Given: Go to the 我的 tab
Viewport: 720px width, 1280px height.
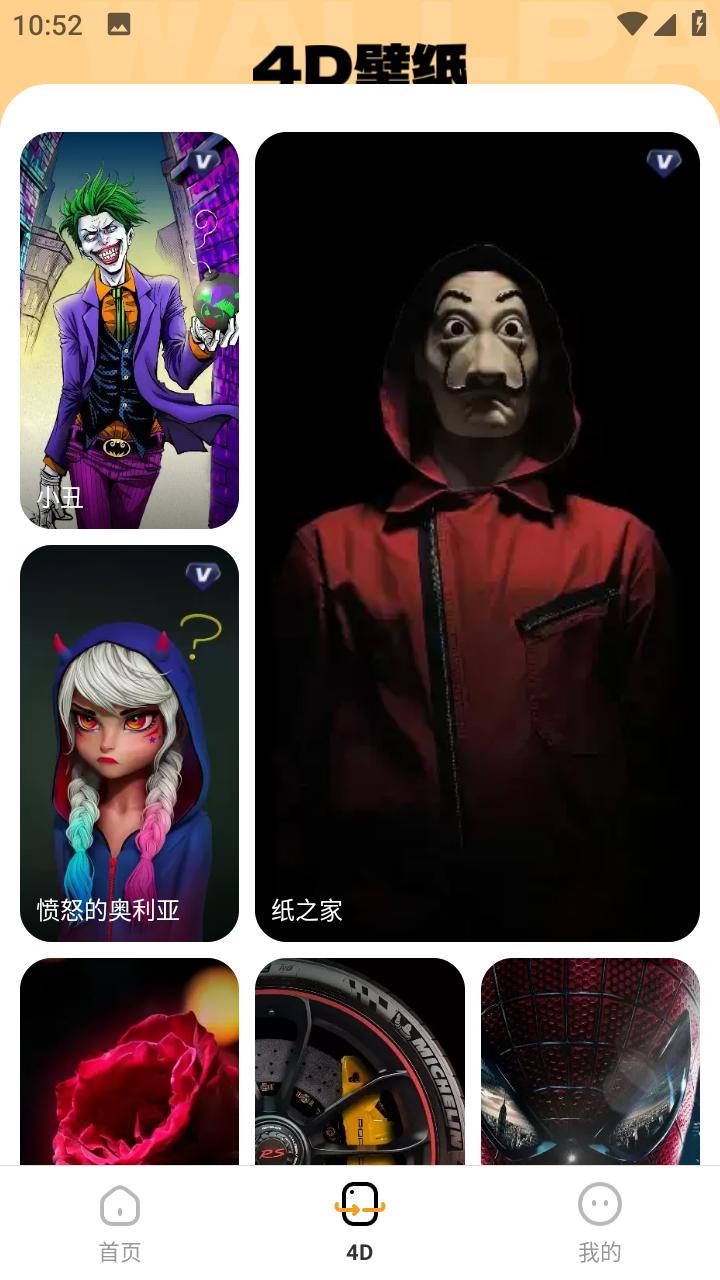Looking at the screenshot, I should point(600,1222).
